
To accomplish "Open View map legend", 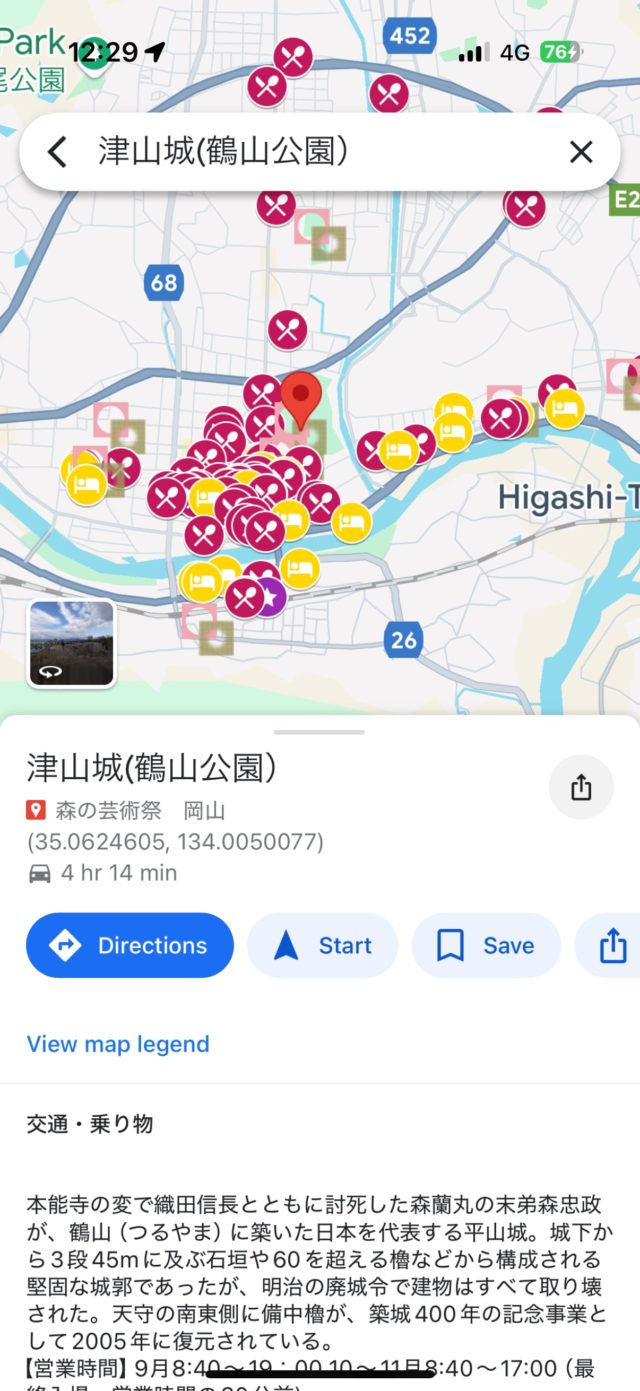I will (x=118, y=1044).
